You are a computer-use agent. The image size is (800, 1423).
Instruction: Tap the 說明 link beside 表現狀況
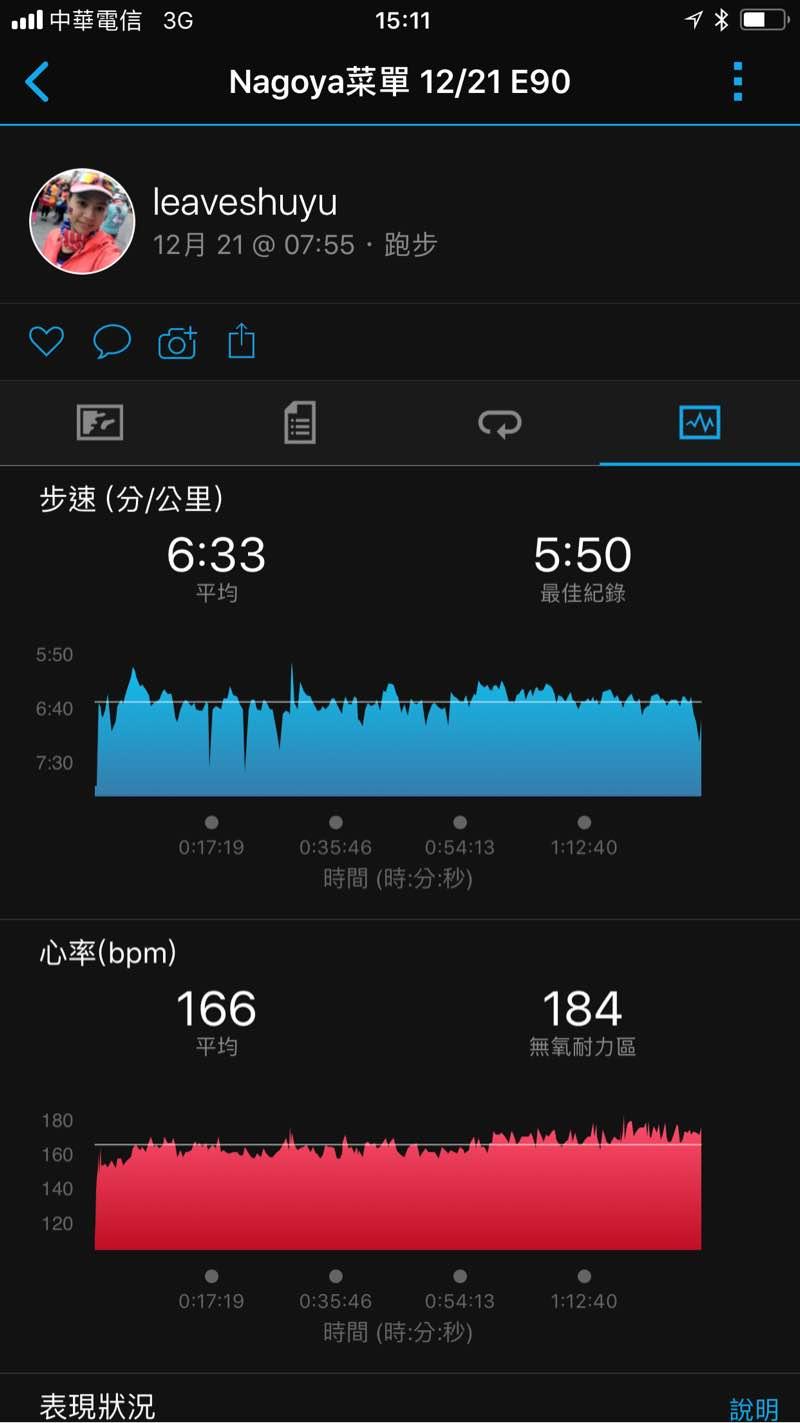pos(753,1408)
